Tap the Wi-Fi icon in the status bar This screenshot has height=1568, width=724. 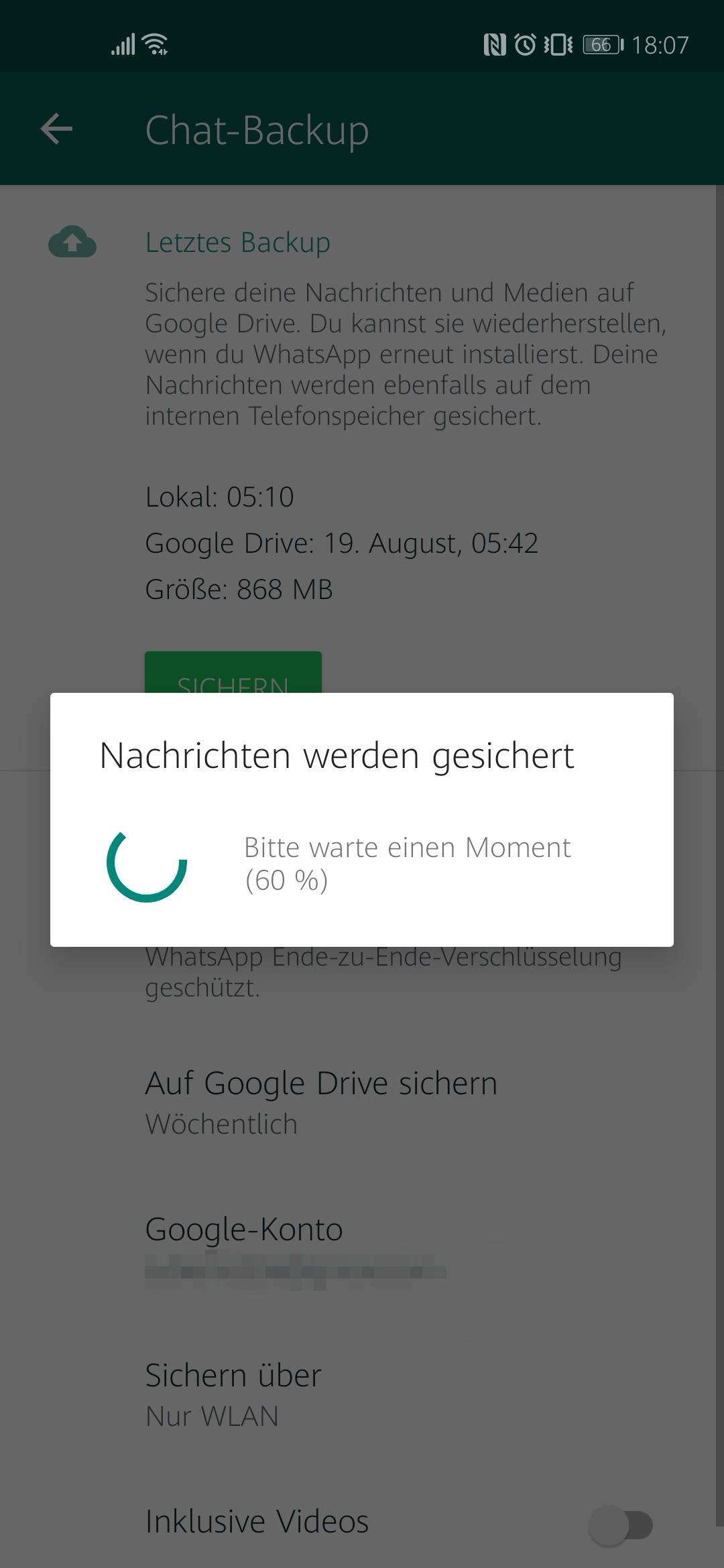pyautogui.click(x=156, y=44)
